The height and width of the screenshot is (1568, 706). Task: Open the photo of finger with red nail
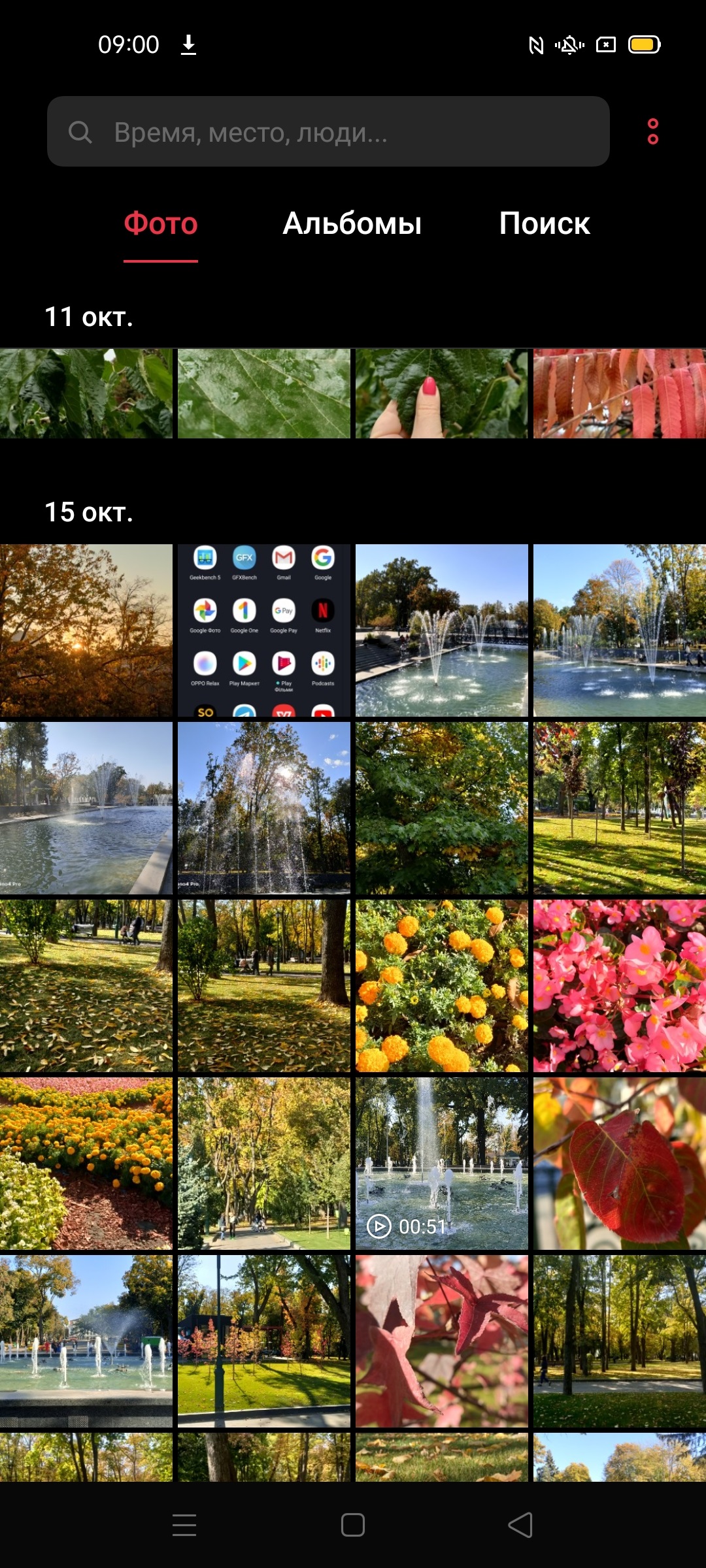[442, 393]
